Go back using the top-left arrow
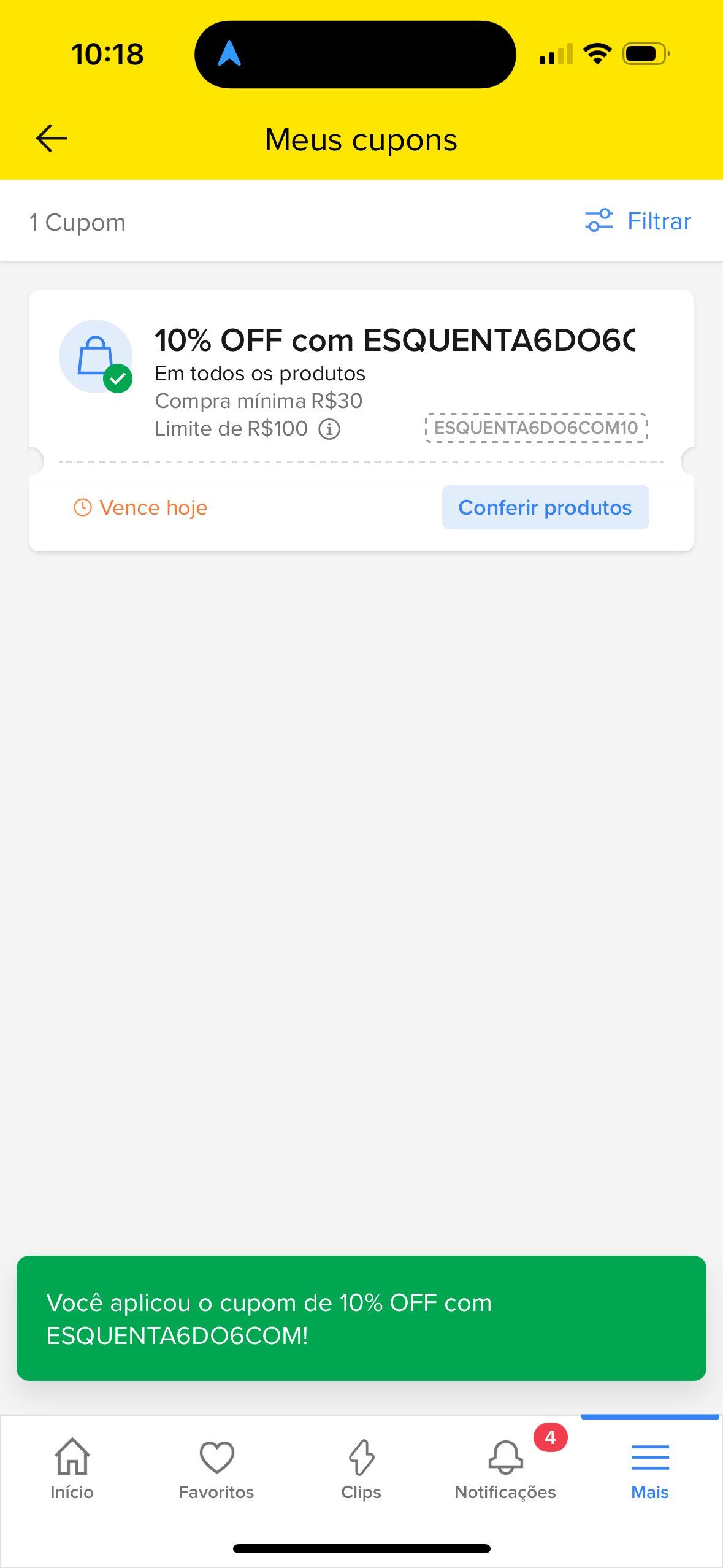Viewport: 723px width, 1568px height. (x=52, y=139)
